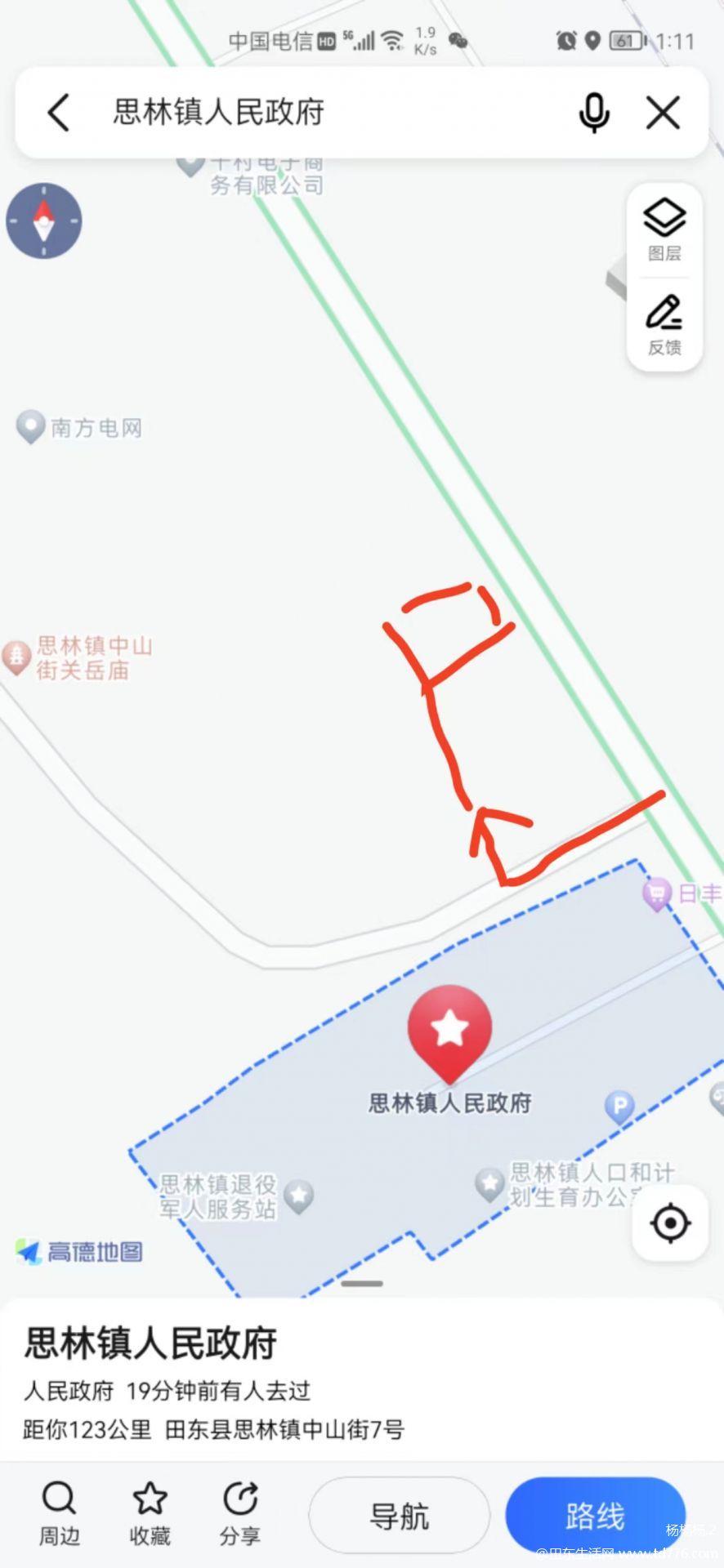Viewport: 724px width, 1568px height.
Task: Expand the place details panel handle
Action: coord(362,1283)
